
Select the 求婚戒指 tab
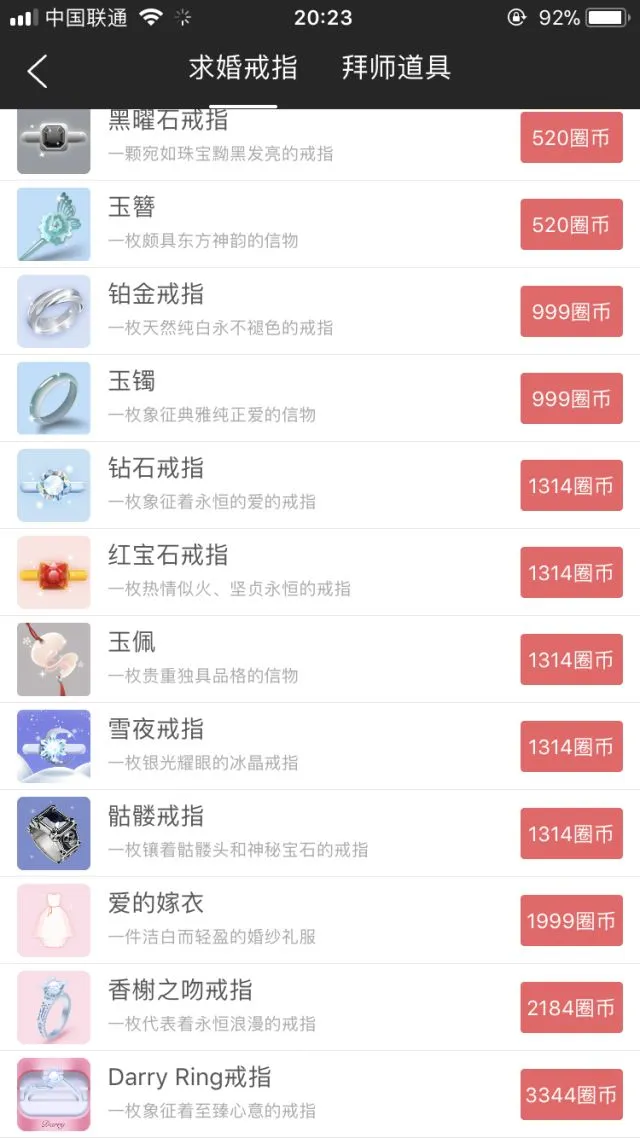pyautogui.click(x=243, y=67)
